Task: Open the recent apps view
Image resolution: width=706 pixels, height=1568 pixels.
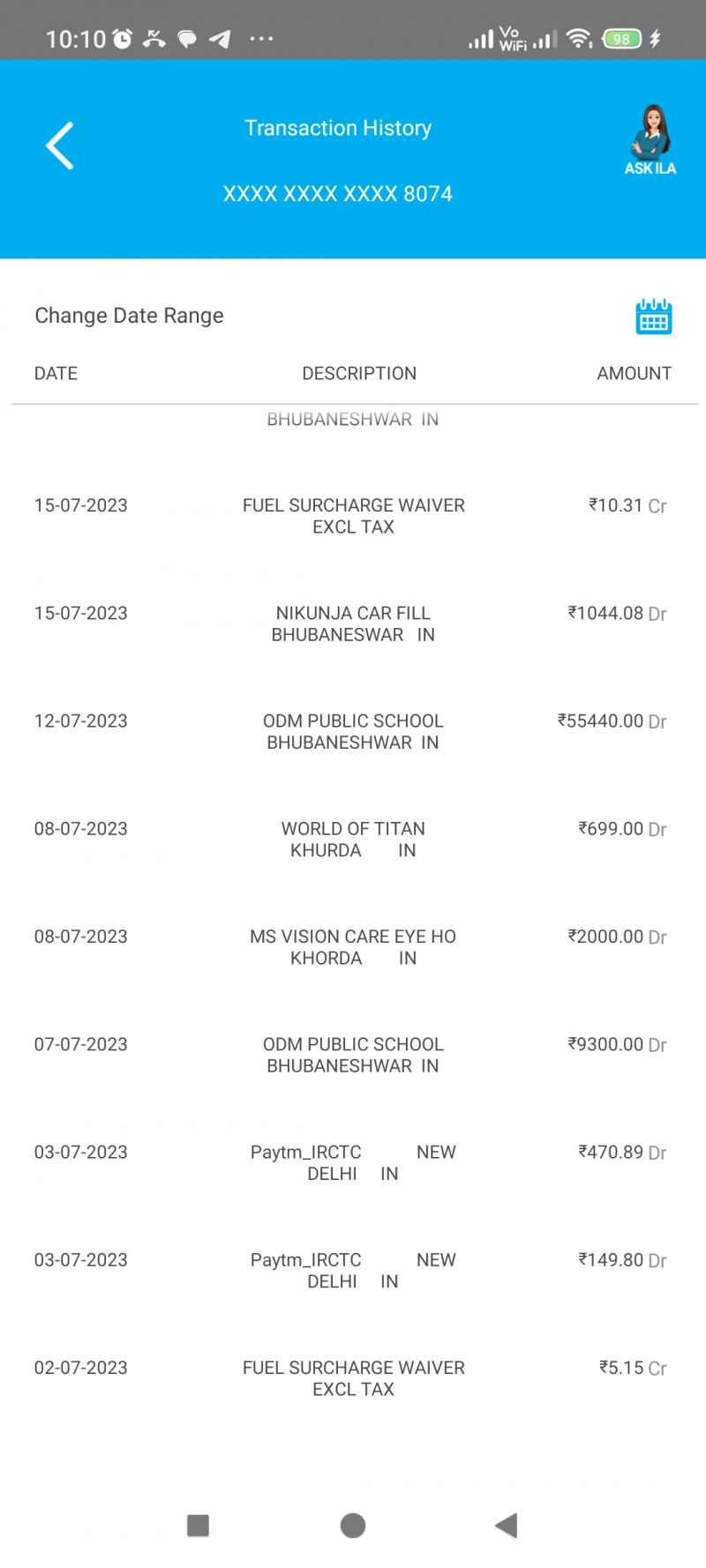Action: pyautogui.click(x=199, y=1525)
